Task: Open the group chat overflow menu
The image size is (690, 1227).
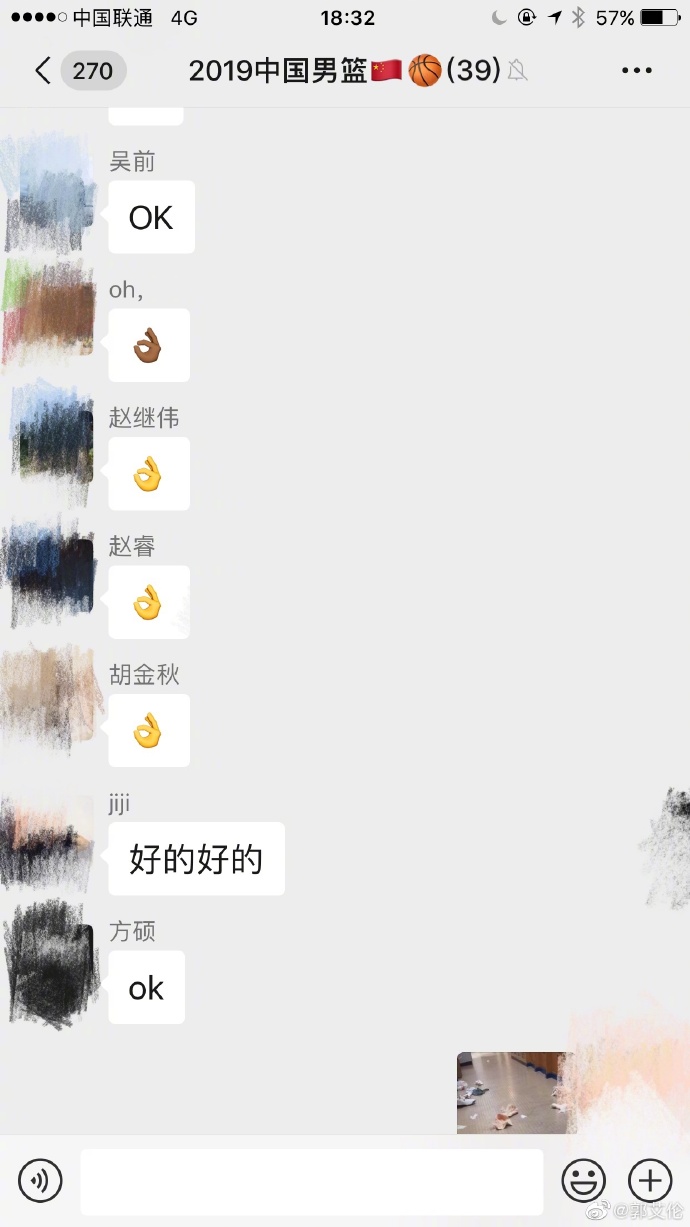Action: coord(636,71)
